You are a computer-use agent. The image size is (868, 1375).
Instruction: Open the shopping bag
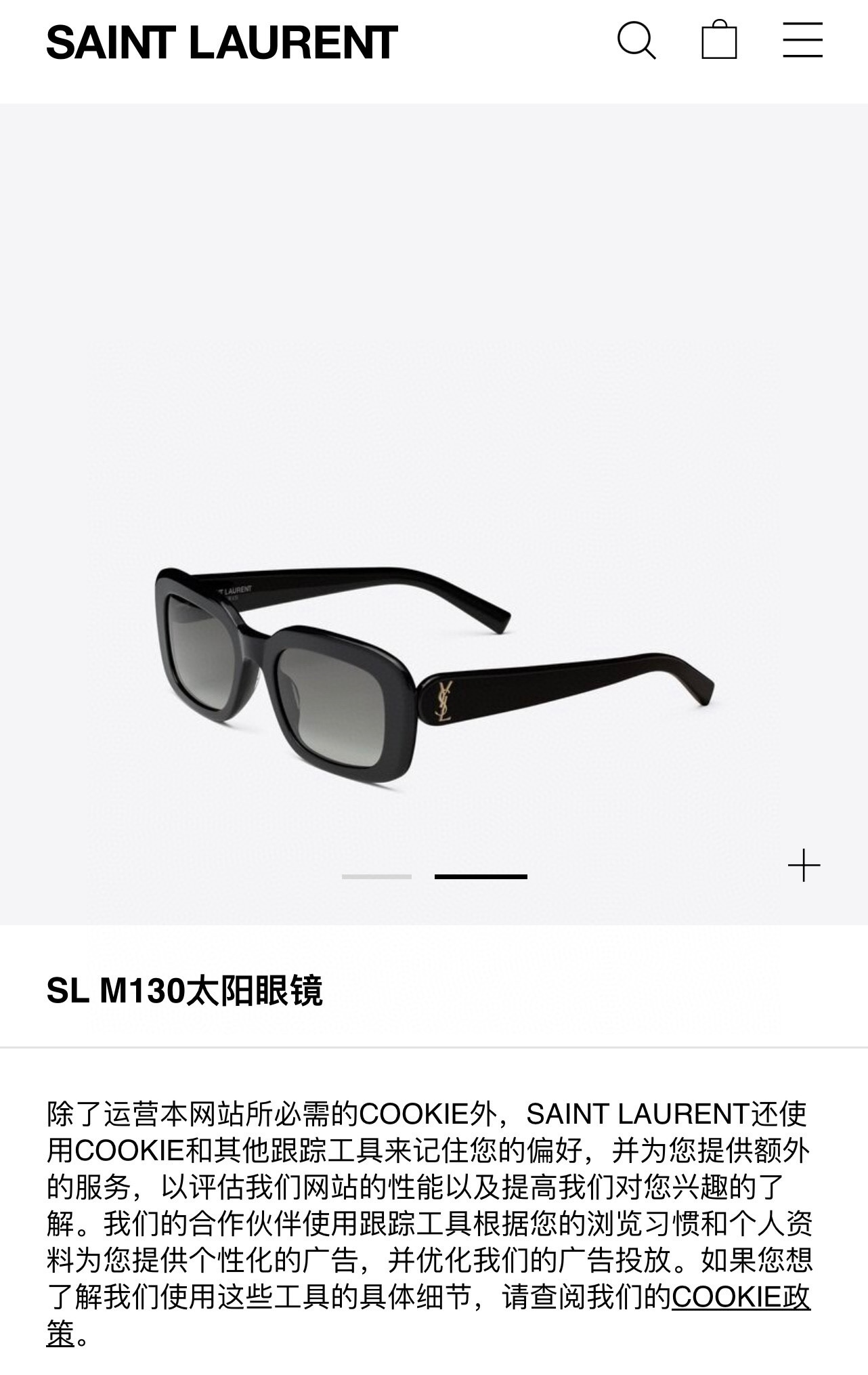(718, 40)
